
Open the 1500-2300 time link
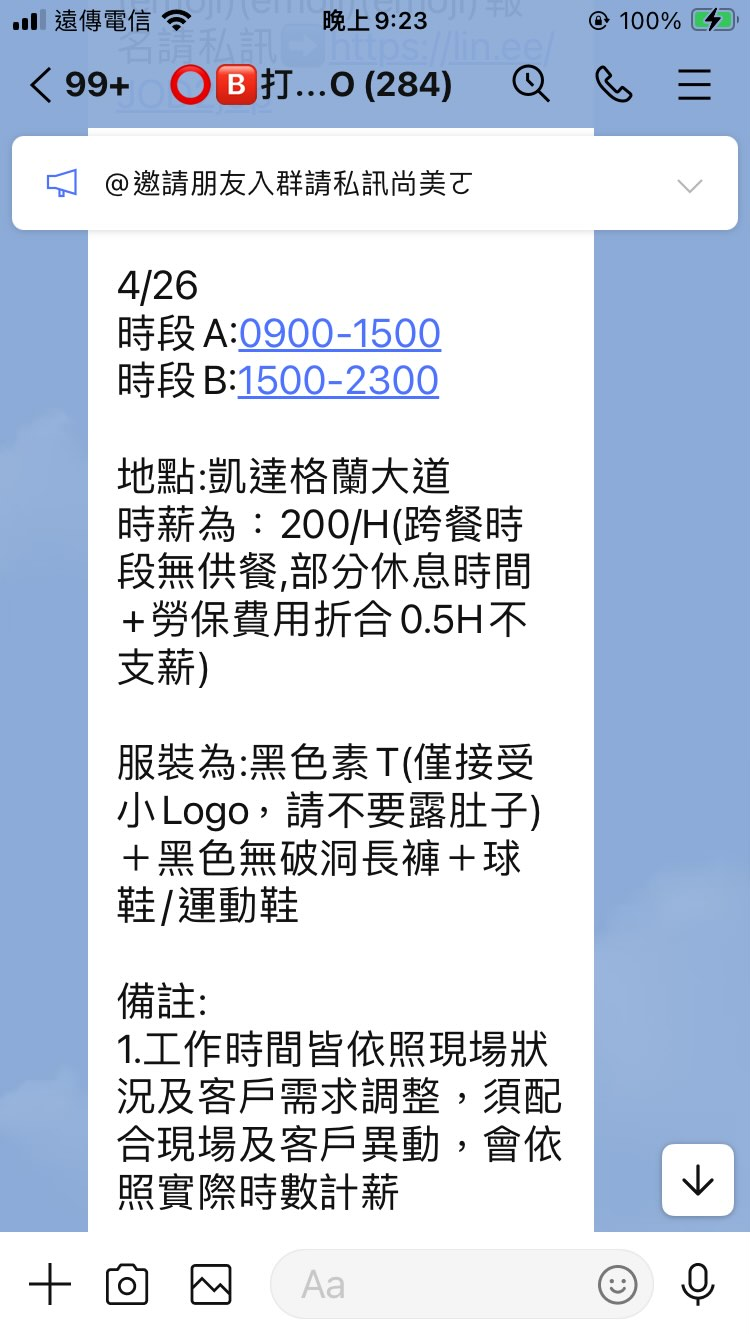338,381
